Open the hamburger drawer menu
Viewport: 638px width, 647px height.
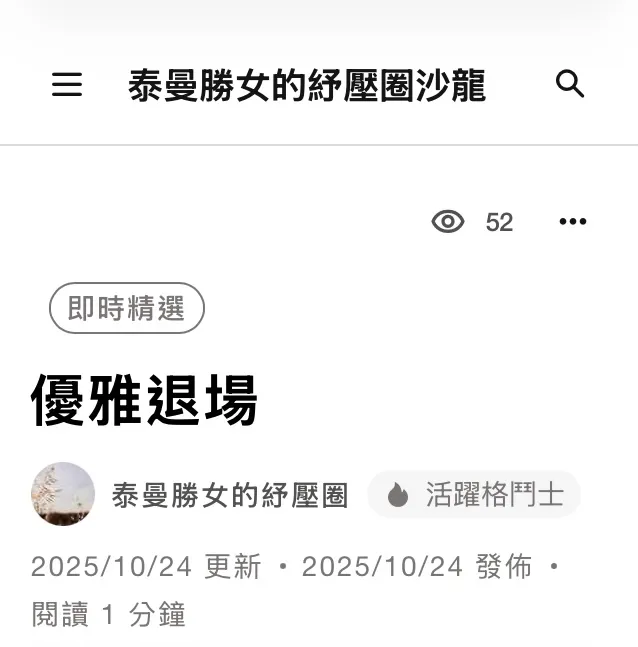[67, 85]
